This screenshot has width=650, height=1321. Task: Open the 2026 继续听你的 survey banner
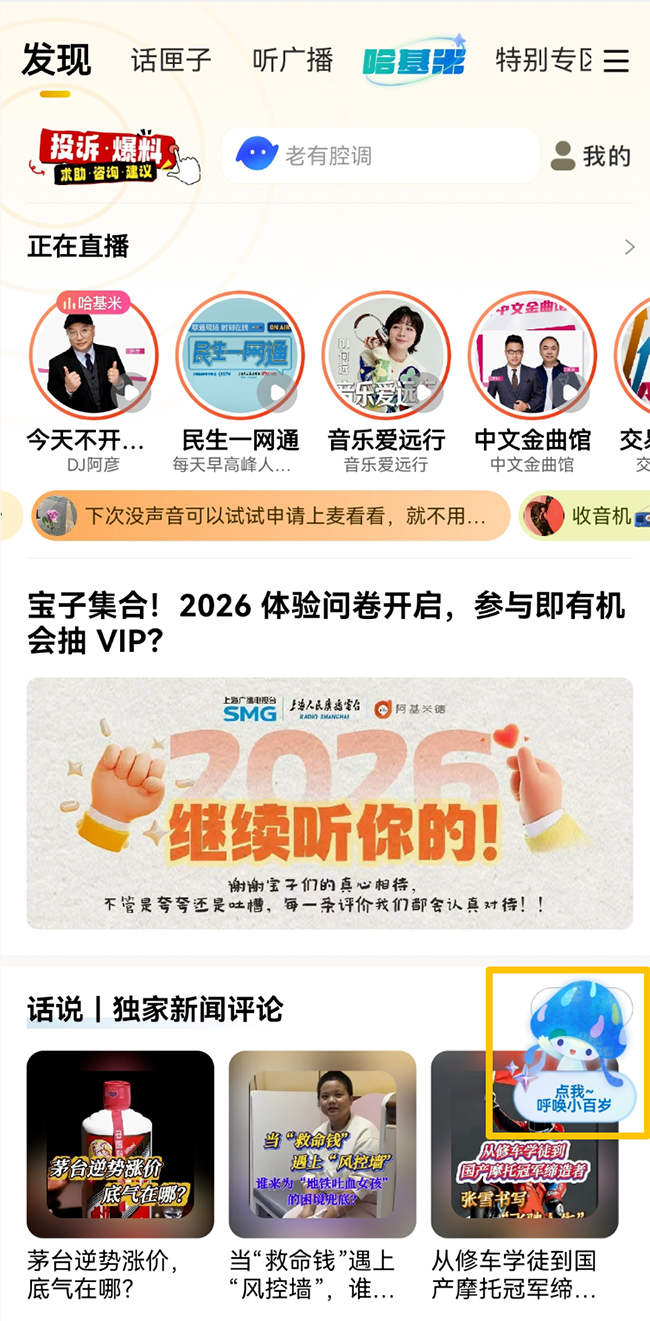pyautogui.click(x=329, y=803)
